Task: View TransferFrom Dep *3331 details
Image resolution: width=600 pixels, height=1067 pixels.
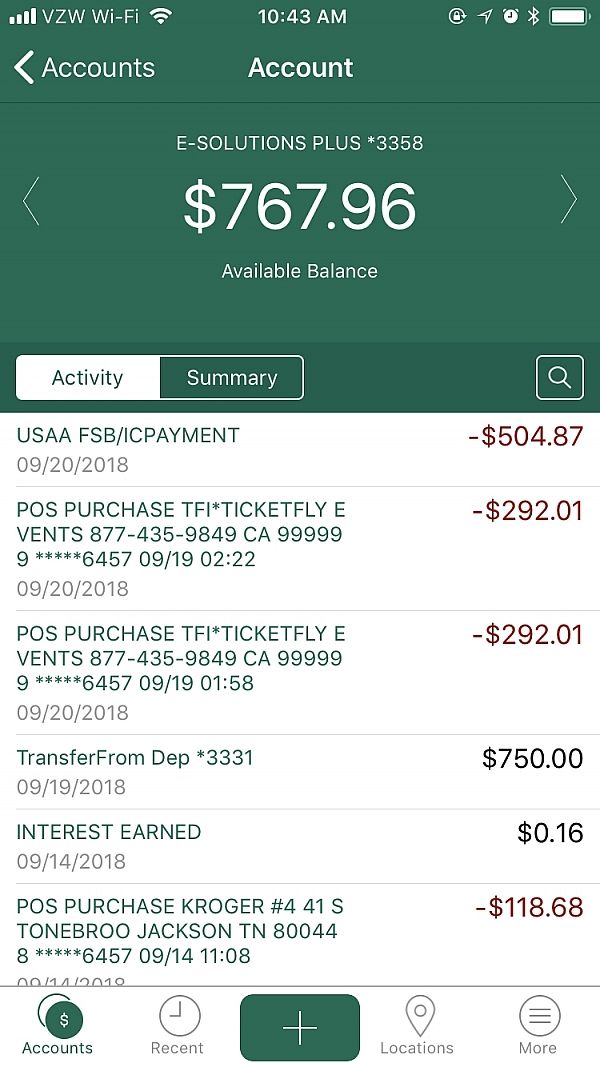Action: tap(300, 772)
